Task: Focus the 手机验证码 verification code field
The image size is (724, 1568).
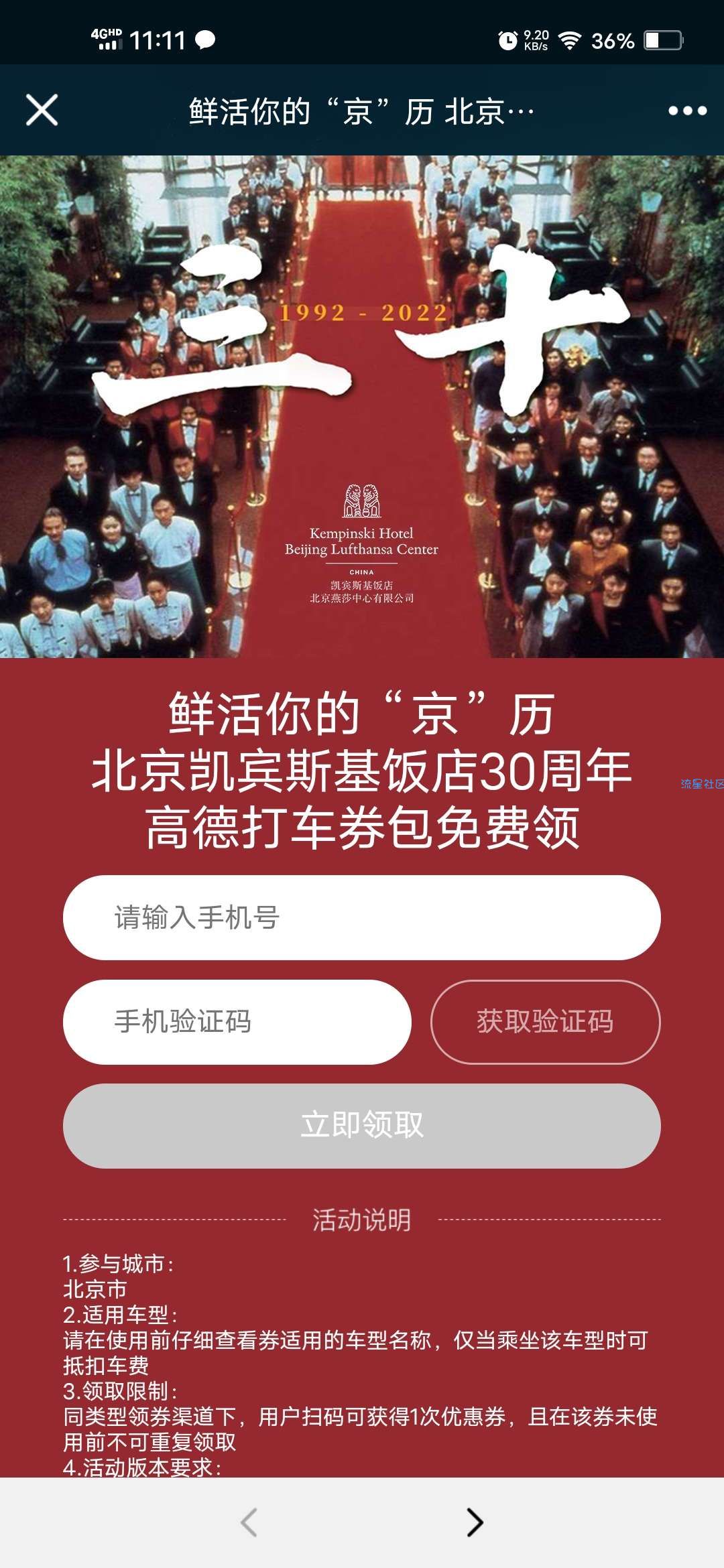Action: coord(237,1022)
